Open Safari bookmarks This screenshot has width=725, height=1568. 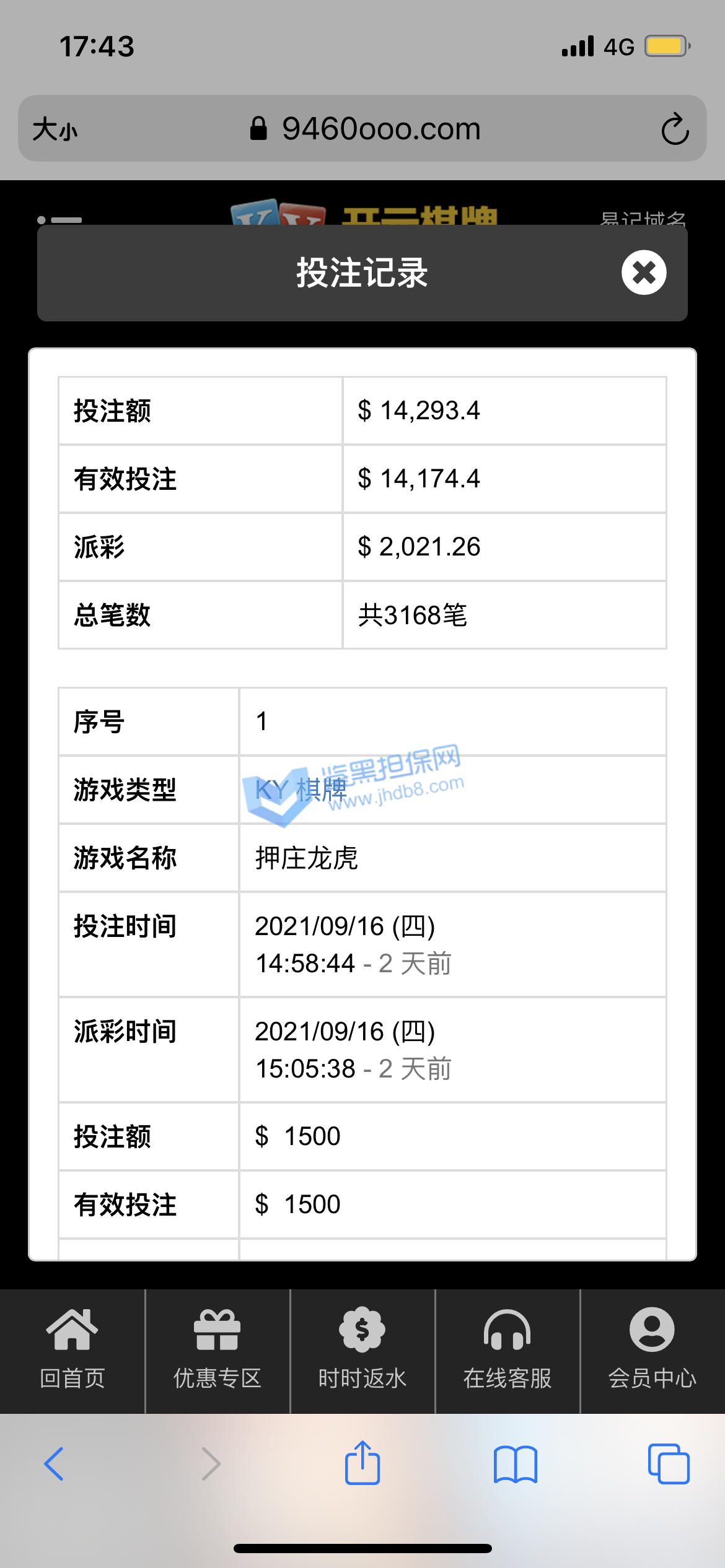point(516,1464)
